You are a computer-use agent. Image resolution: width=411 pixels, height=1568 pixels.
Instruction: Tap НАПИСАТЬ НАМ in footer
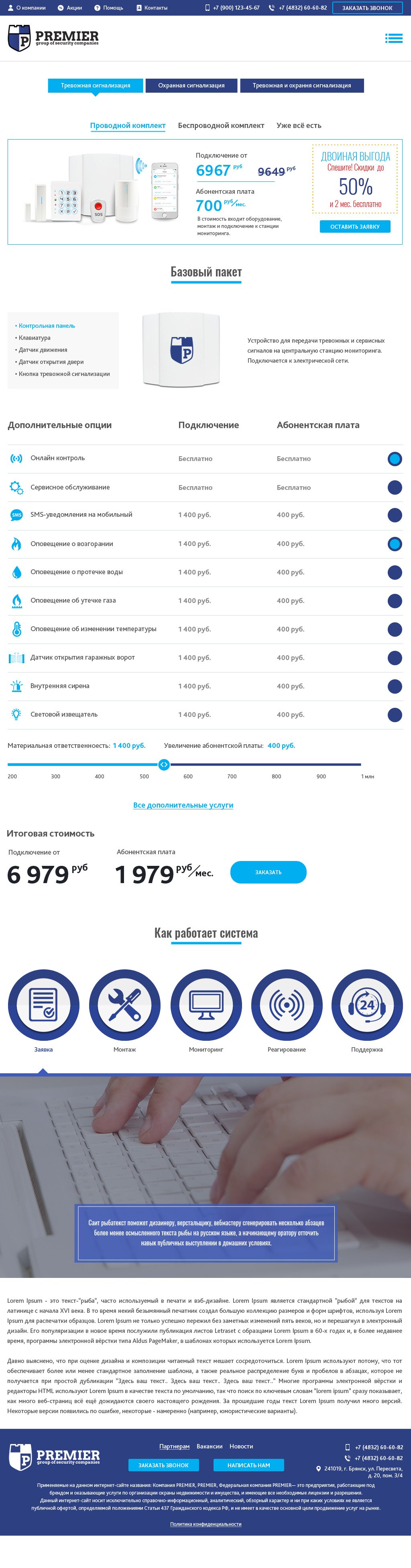(x=248, y=1465)
